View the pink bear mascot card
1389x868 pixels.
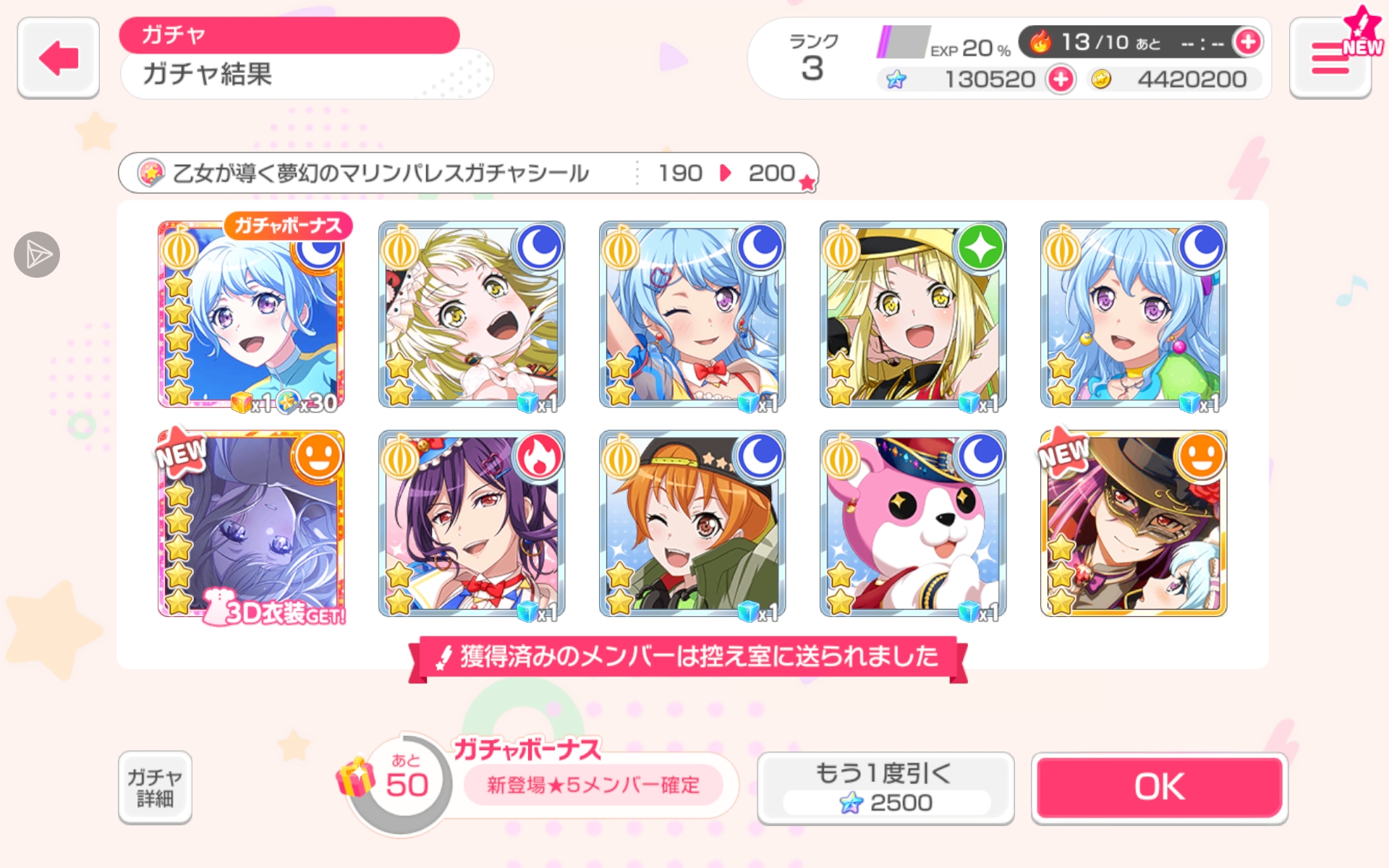912,524
